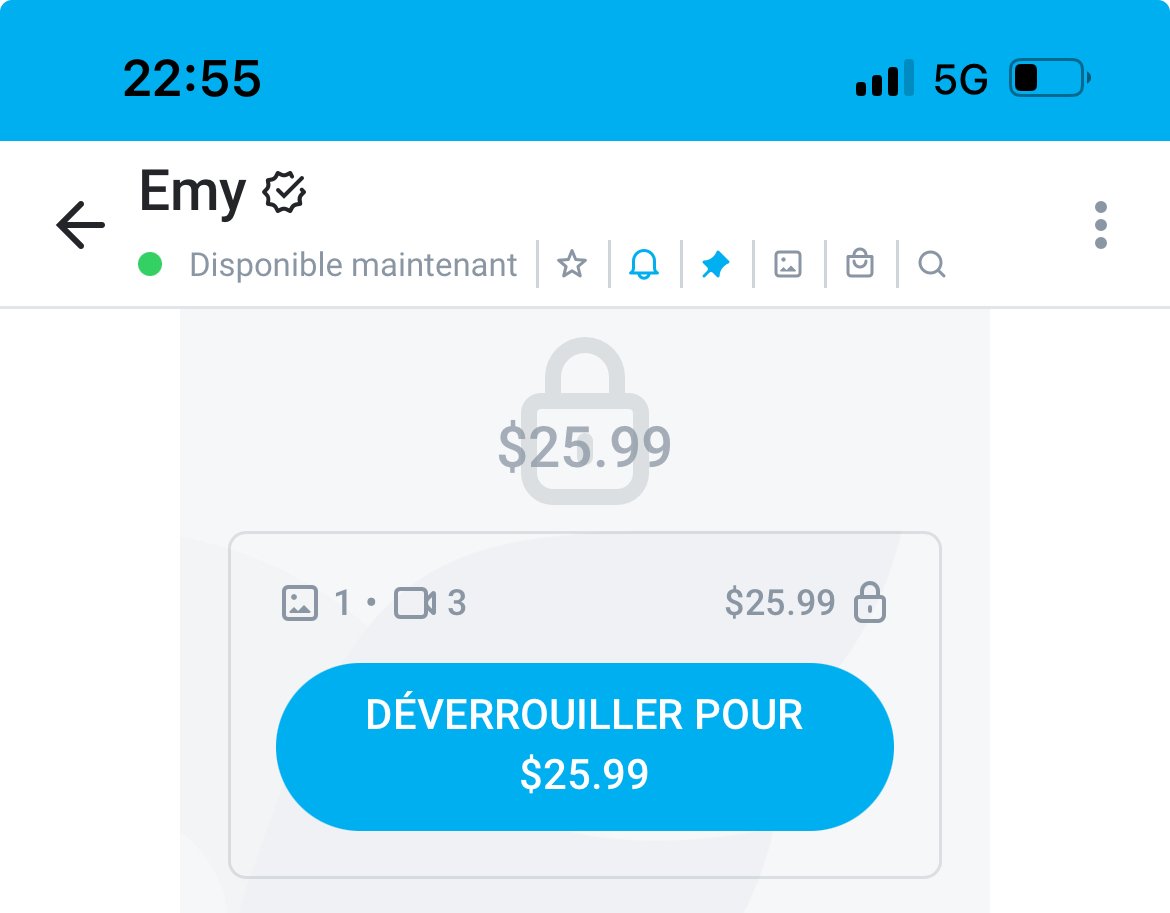The image size is (1170, 913).
Task: Open the chat media gallery icon
Action: point(788,265)
